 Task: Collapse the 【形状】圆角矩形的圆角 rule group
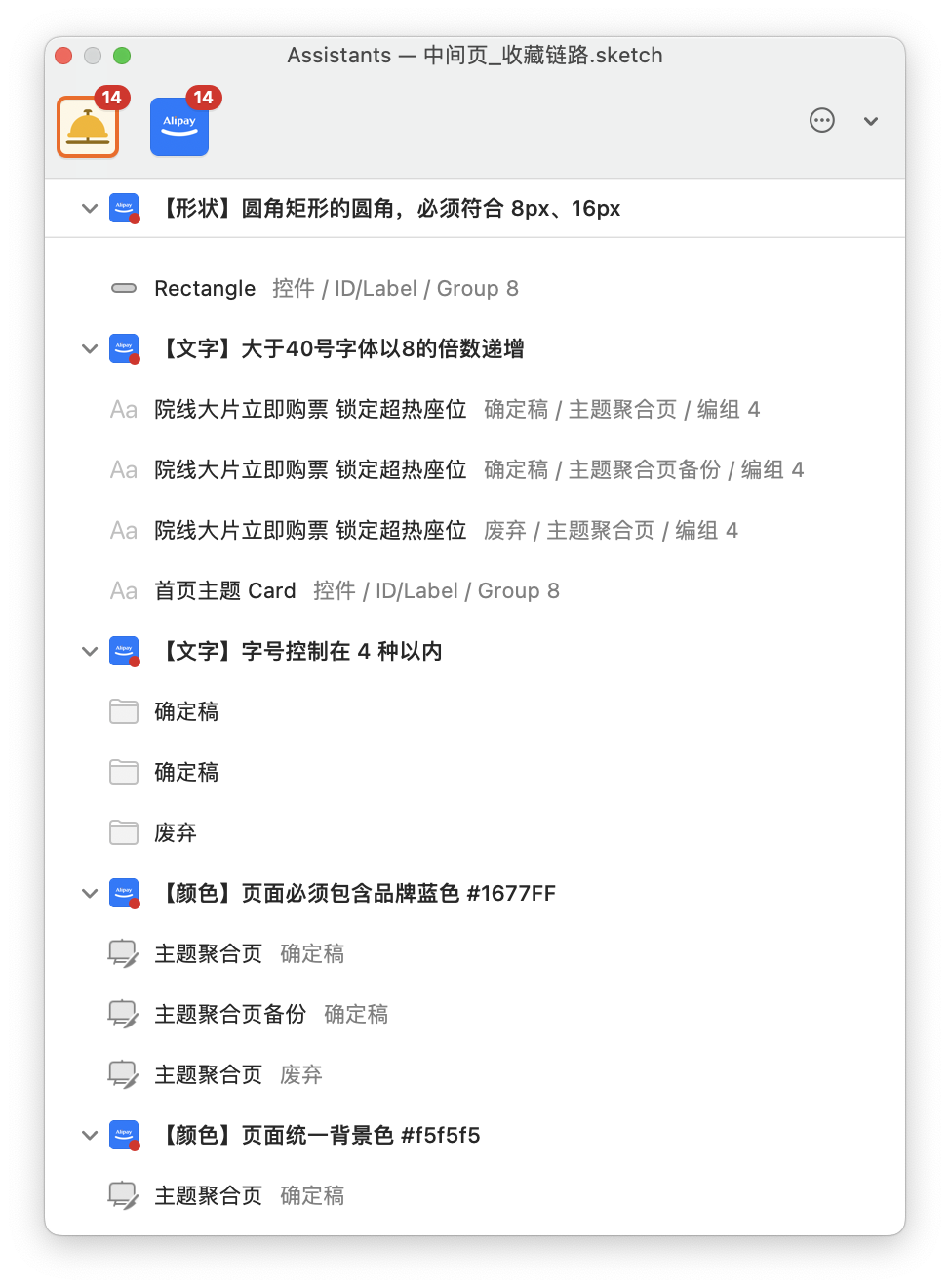coord(90,208)
